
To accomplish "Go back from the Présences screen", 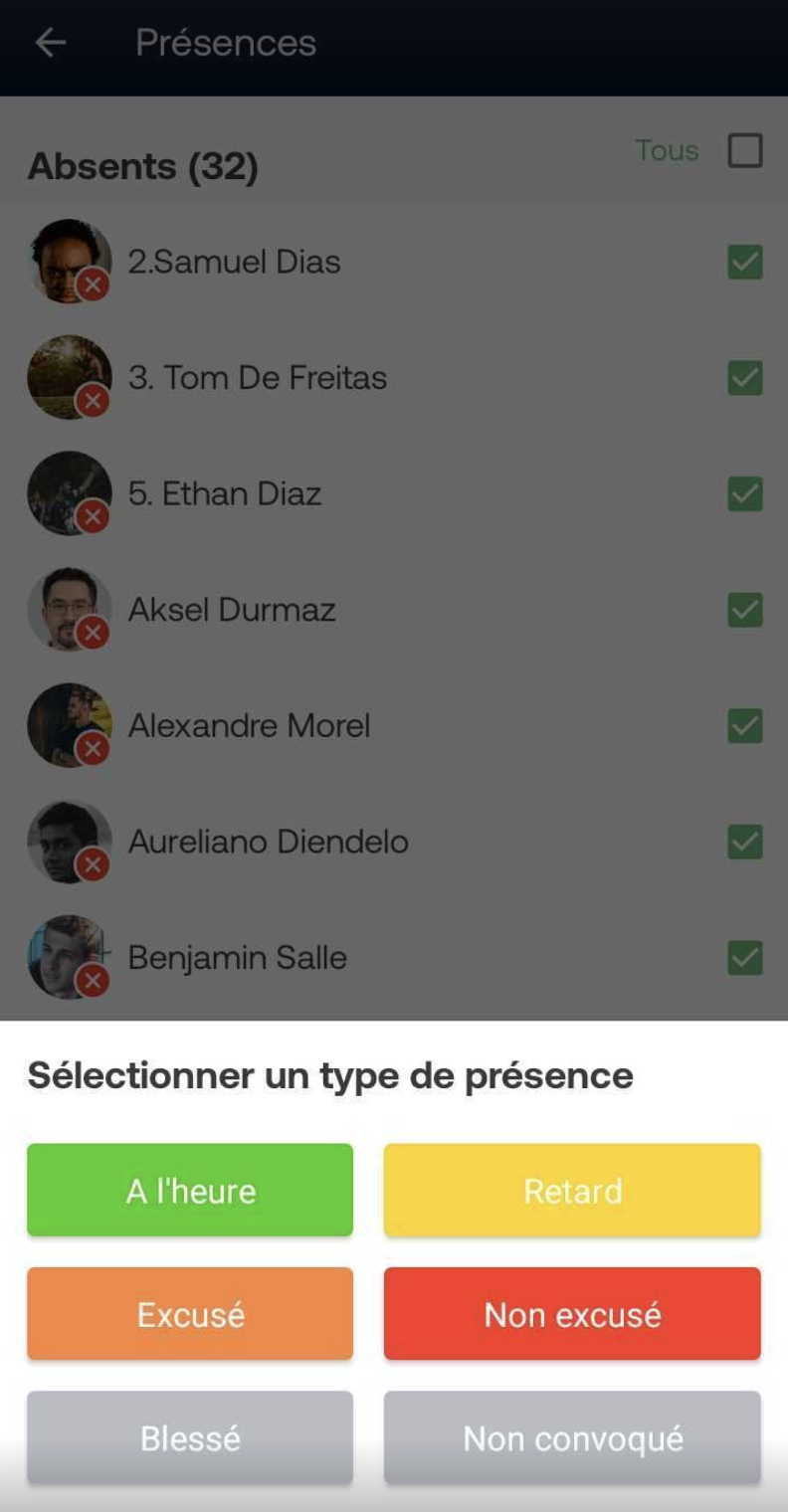I will coord(50,43).
